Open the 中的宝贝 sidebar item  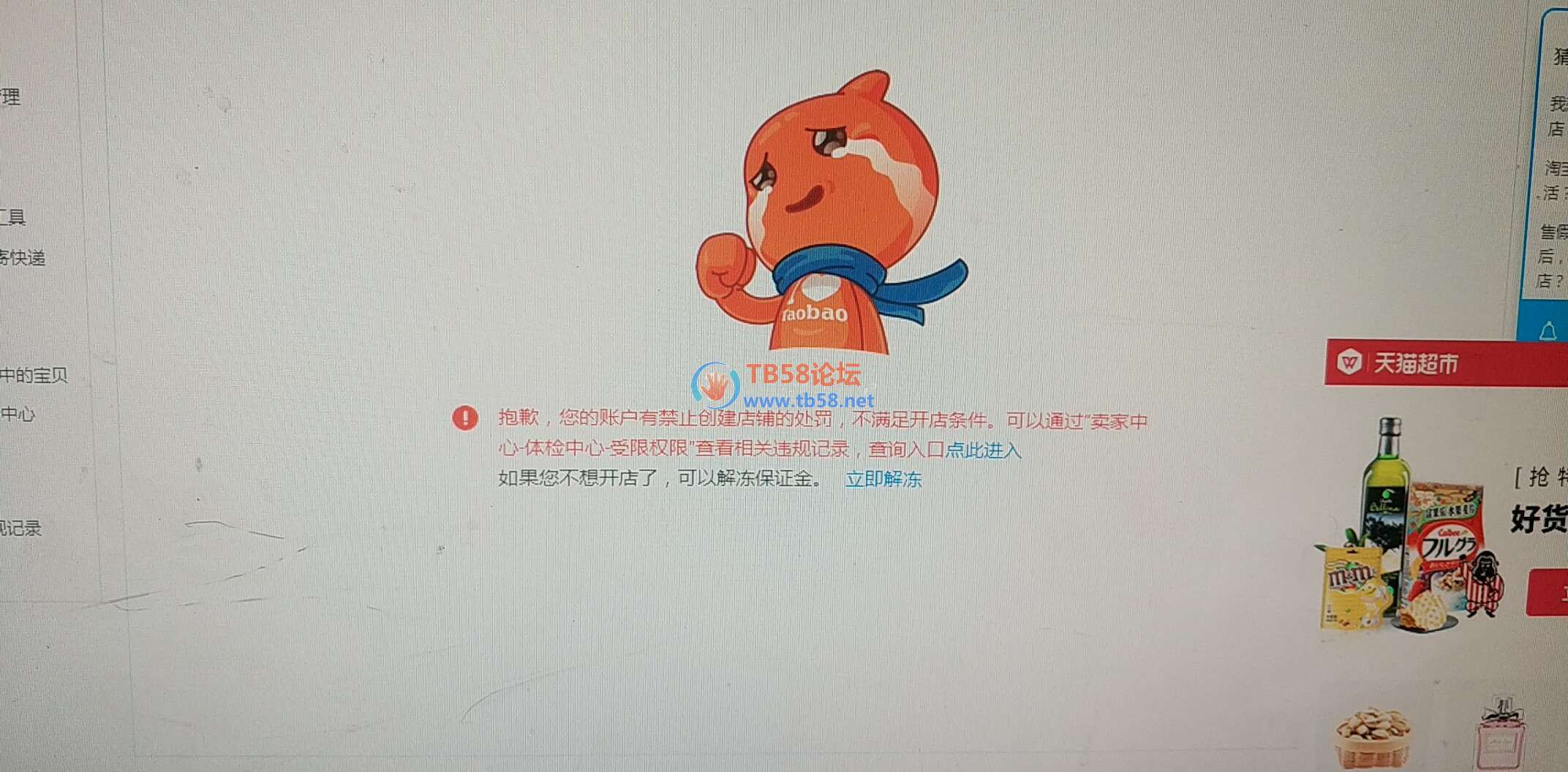(x=34, y=376)
